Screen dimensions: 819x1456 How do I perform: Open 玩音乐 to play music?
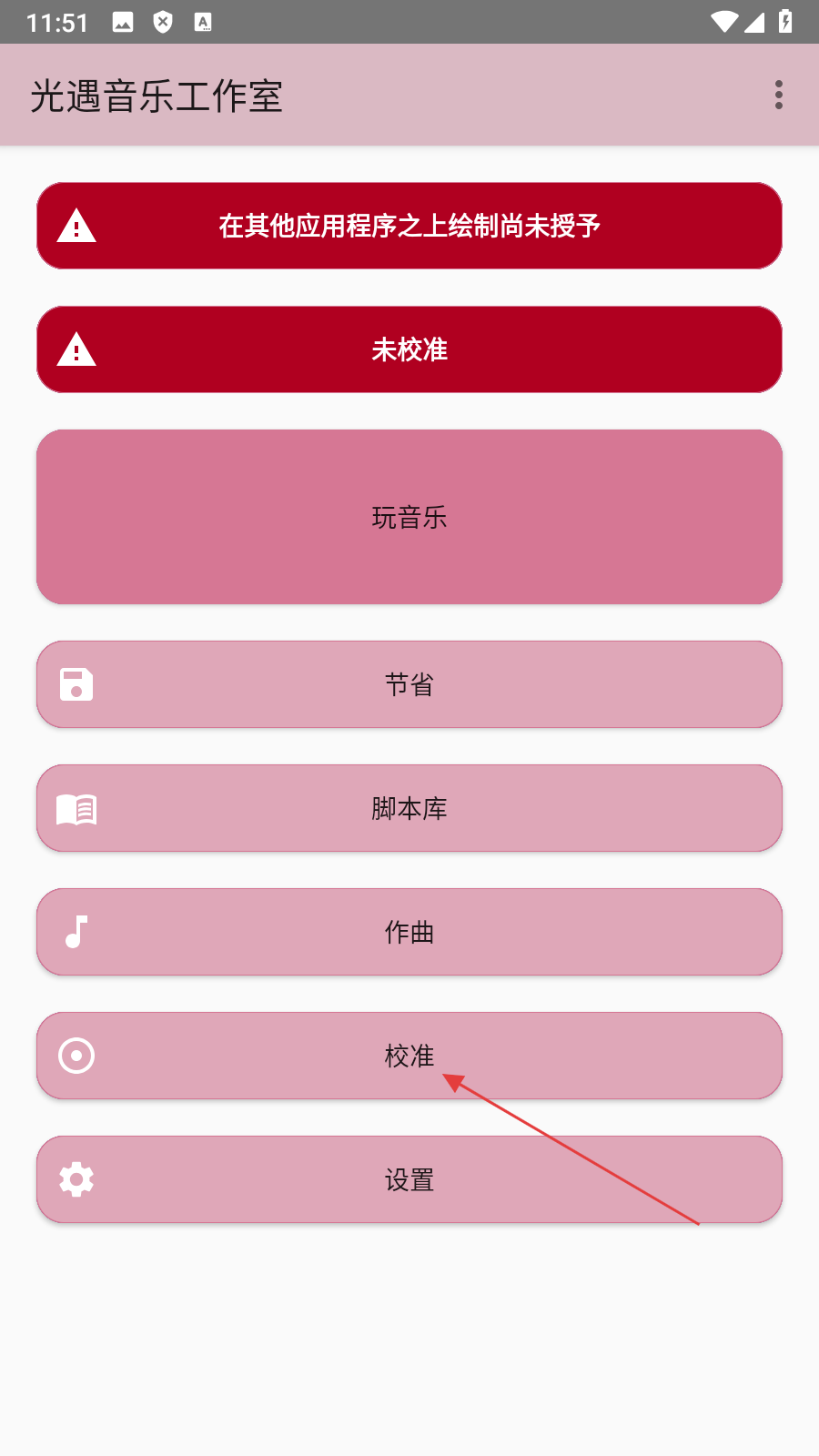point(409,517)
